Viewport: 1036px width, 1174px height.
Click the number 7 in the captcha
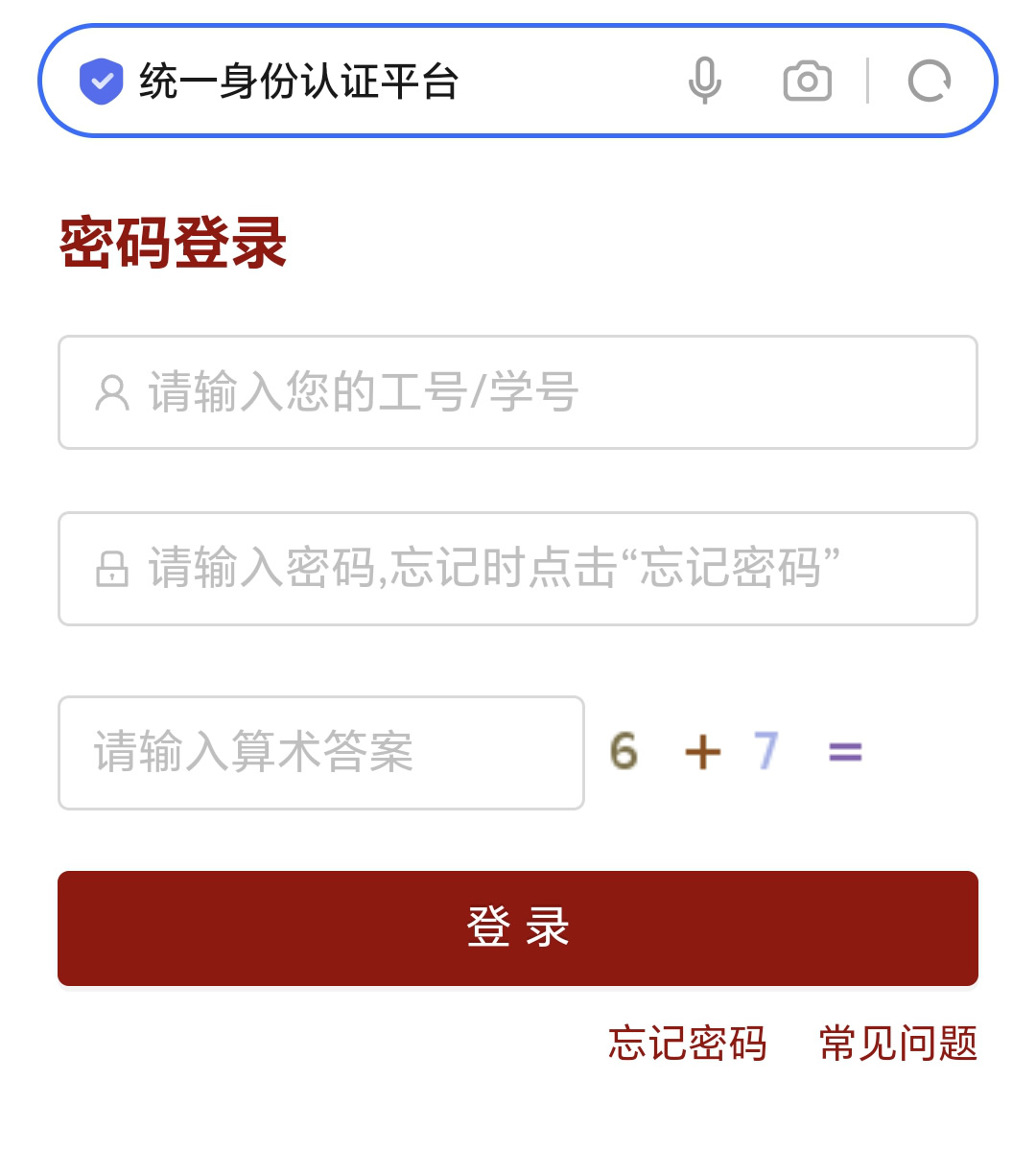coord(766,751)
